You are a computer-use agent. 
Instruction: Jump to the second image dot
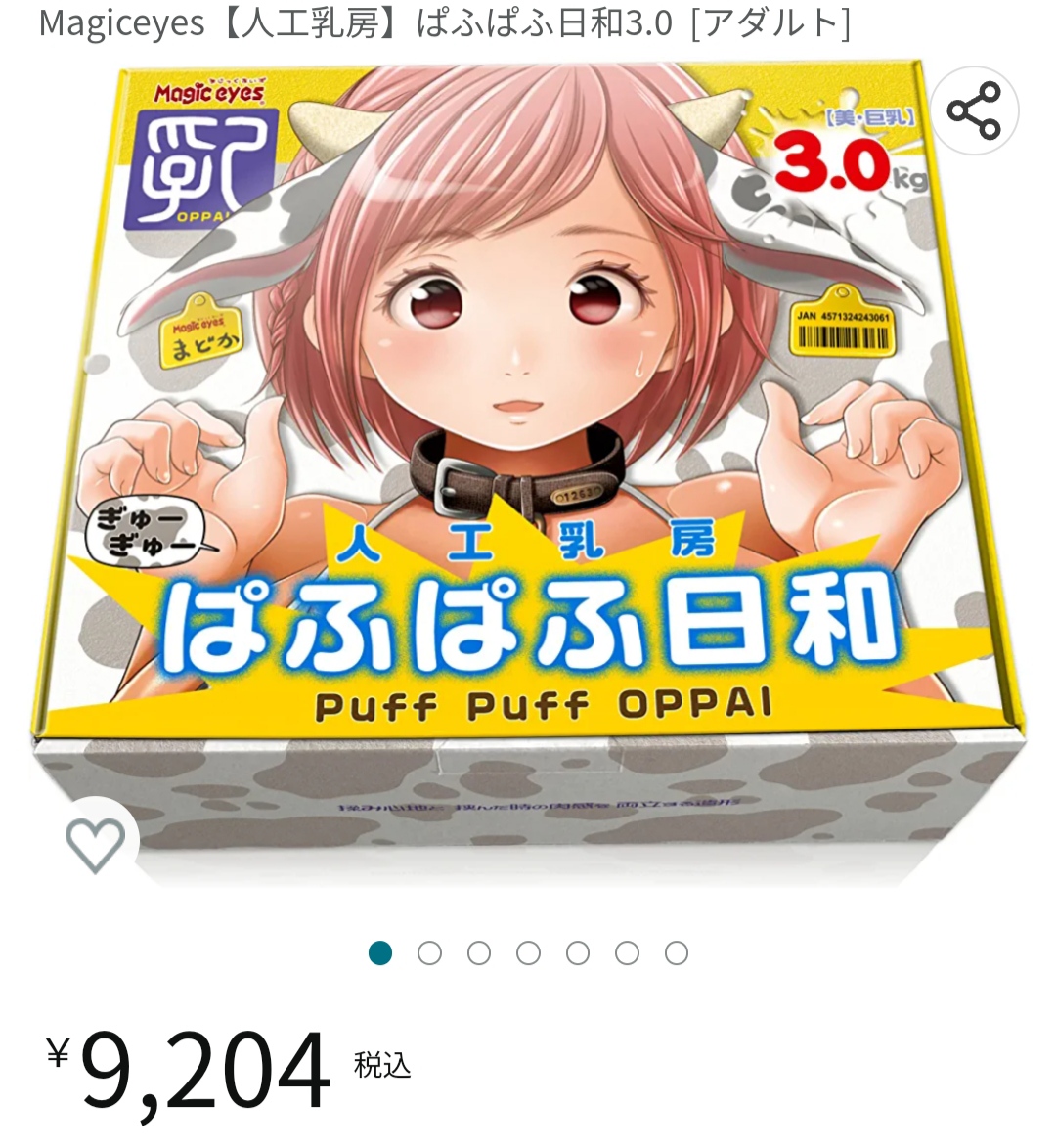pyautogui.click(x=429, y=953)
